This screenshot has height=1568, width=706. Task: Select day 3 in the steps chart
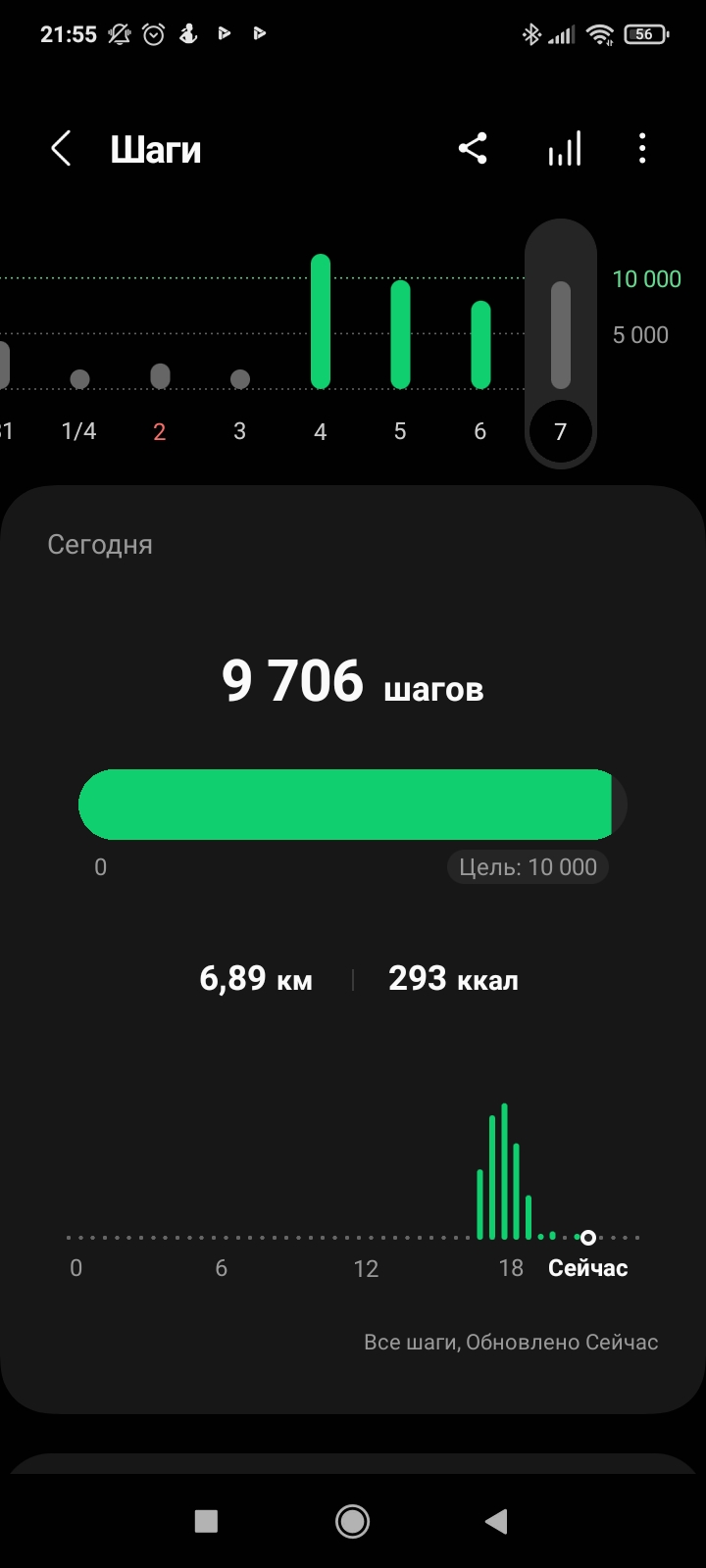coord(239,431)
